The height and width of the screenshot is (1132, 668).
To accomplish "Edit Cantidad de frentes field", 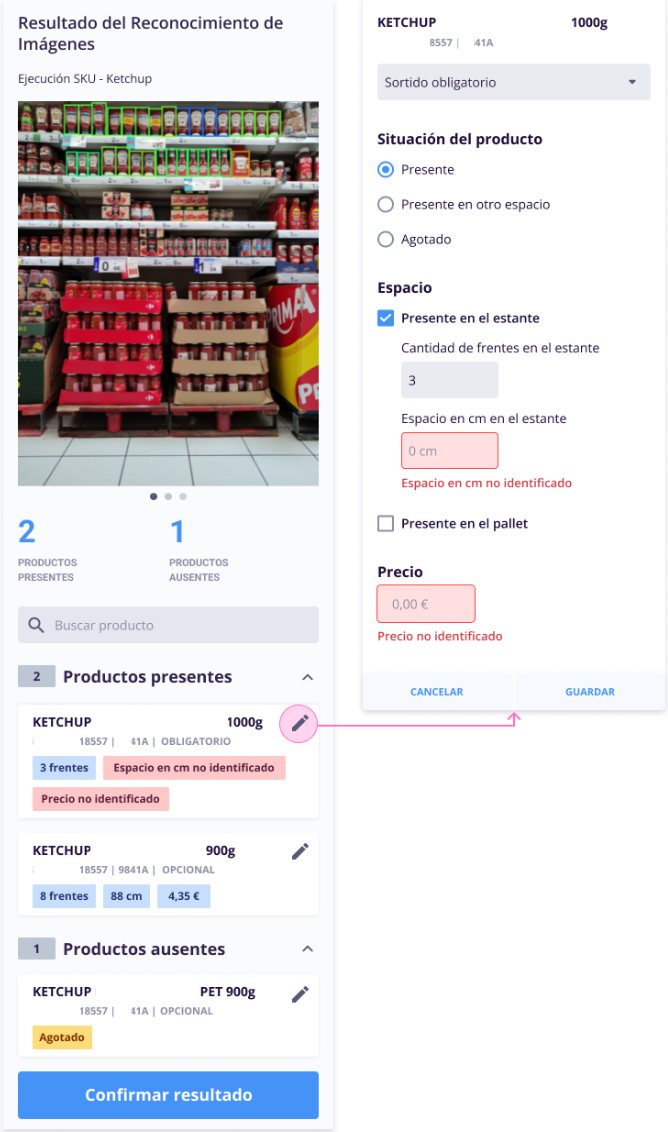I will point(449,381).
